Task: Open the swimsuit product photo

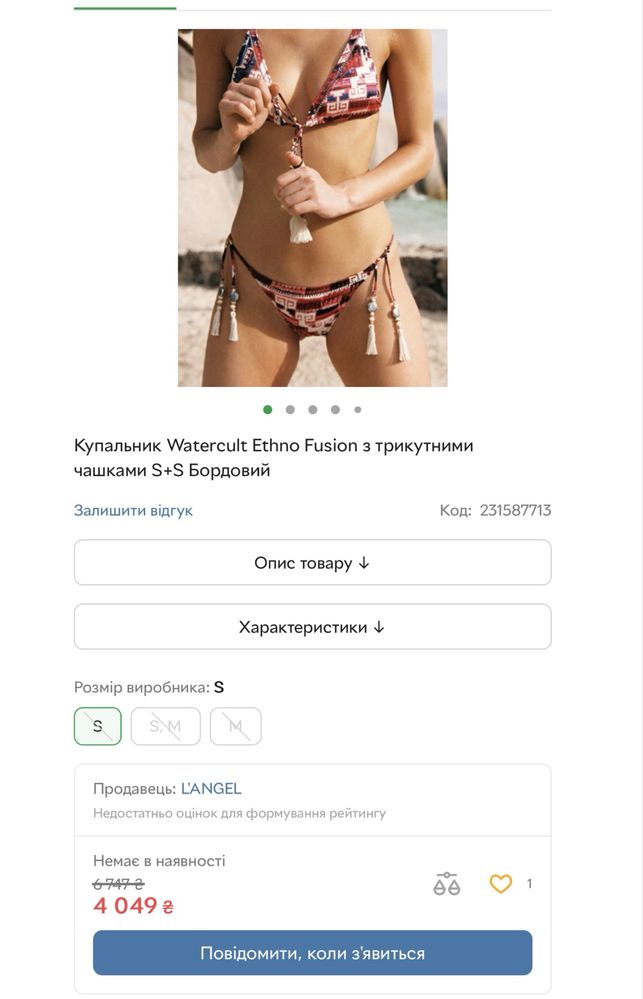Action: pos(312,208)
